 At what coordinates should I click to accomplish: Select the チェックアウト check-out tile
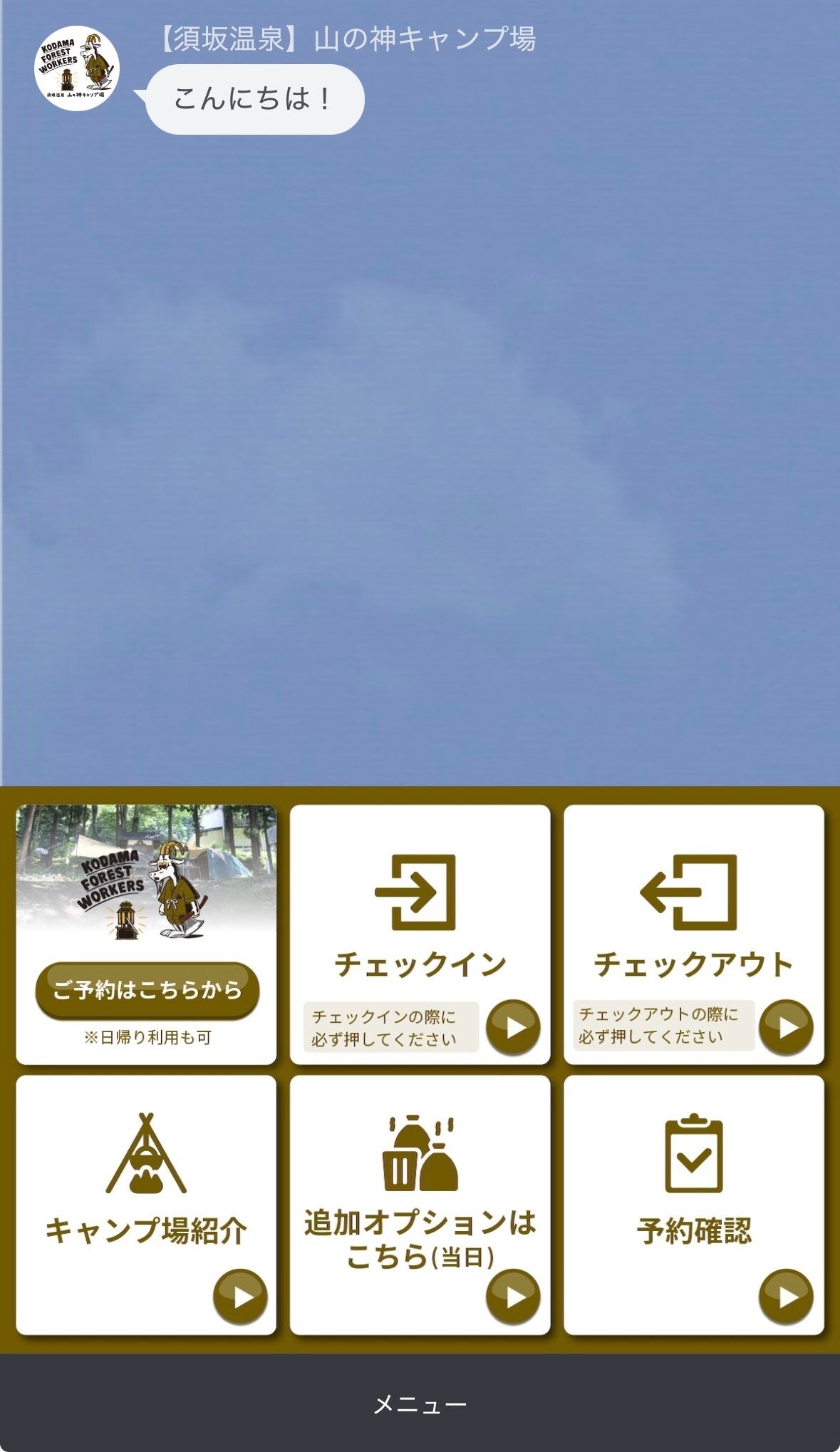693,934
